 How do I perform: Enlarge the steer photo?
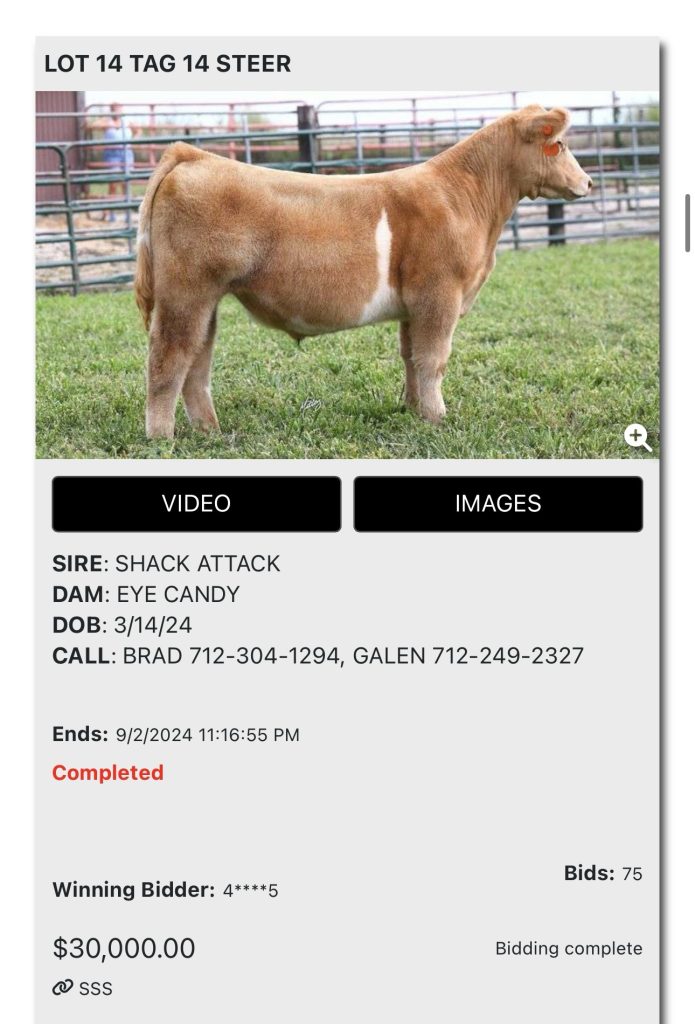347,275
